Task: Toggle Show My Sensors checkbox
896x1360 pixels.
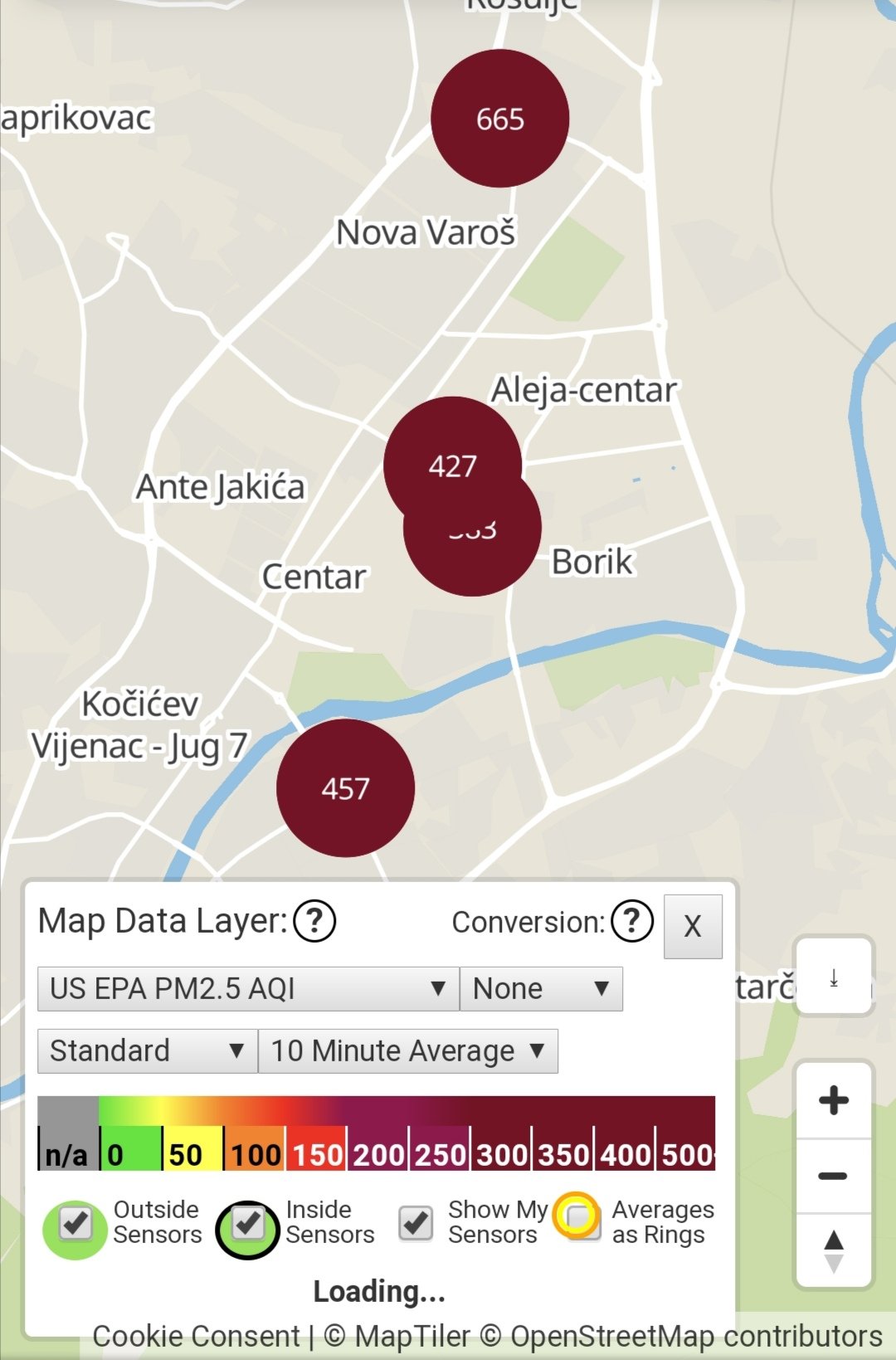Action: 416,1223
